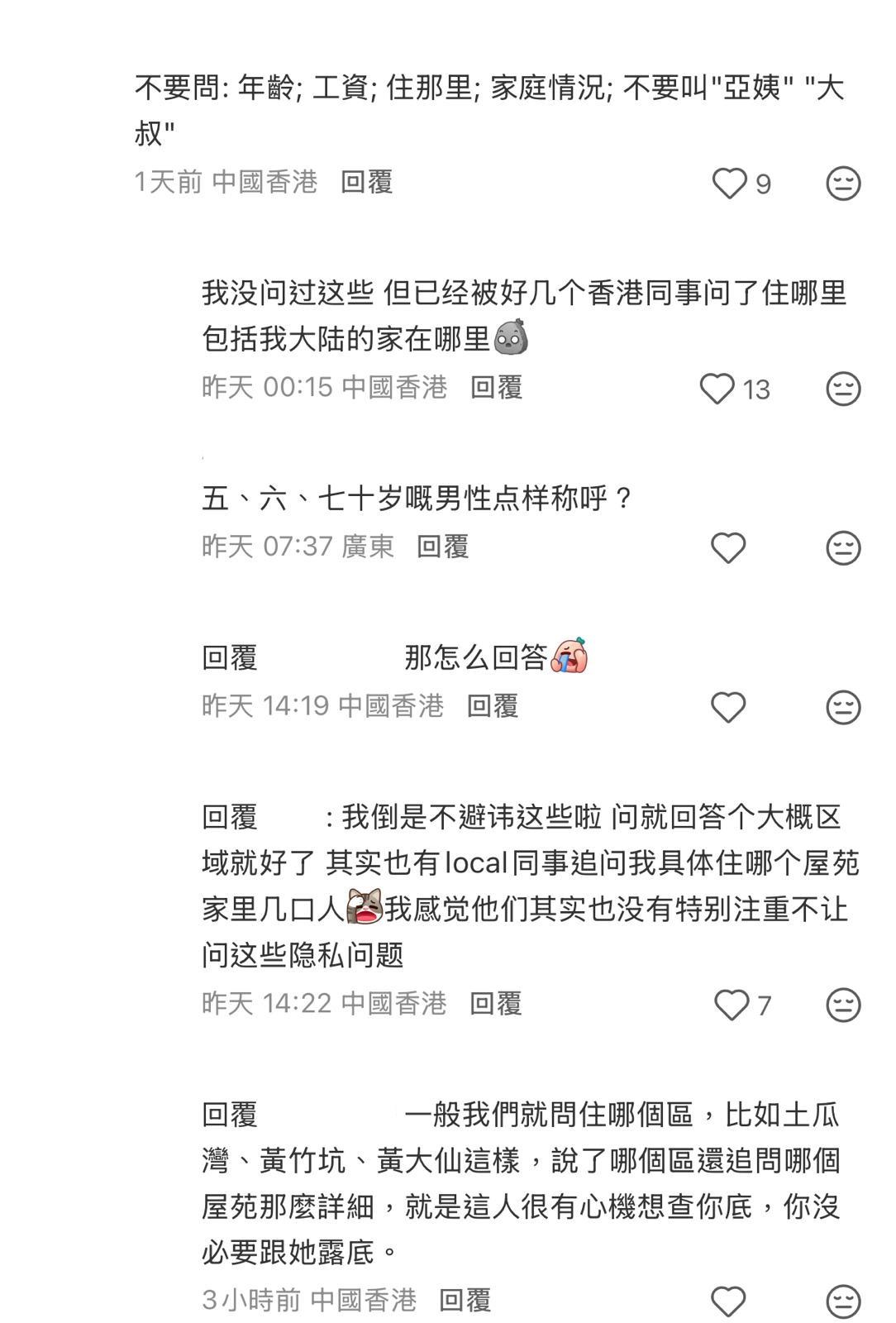Like the "五、六、七十岁嘅男性" comment
The width and height of the screenshot is (896, 1323).
click(727, 545)
